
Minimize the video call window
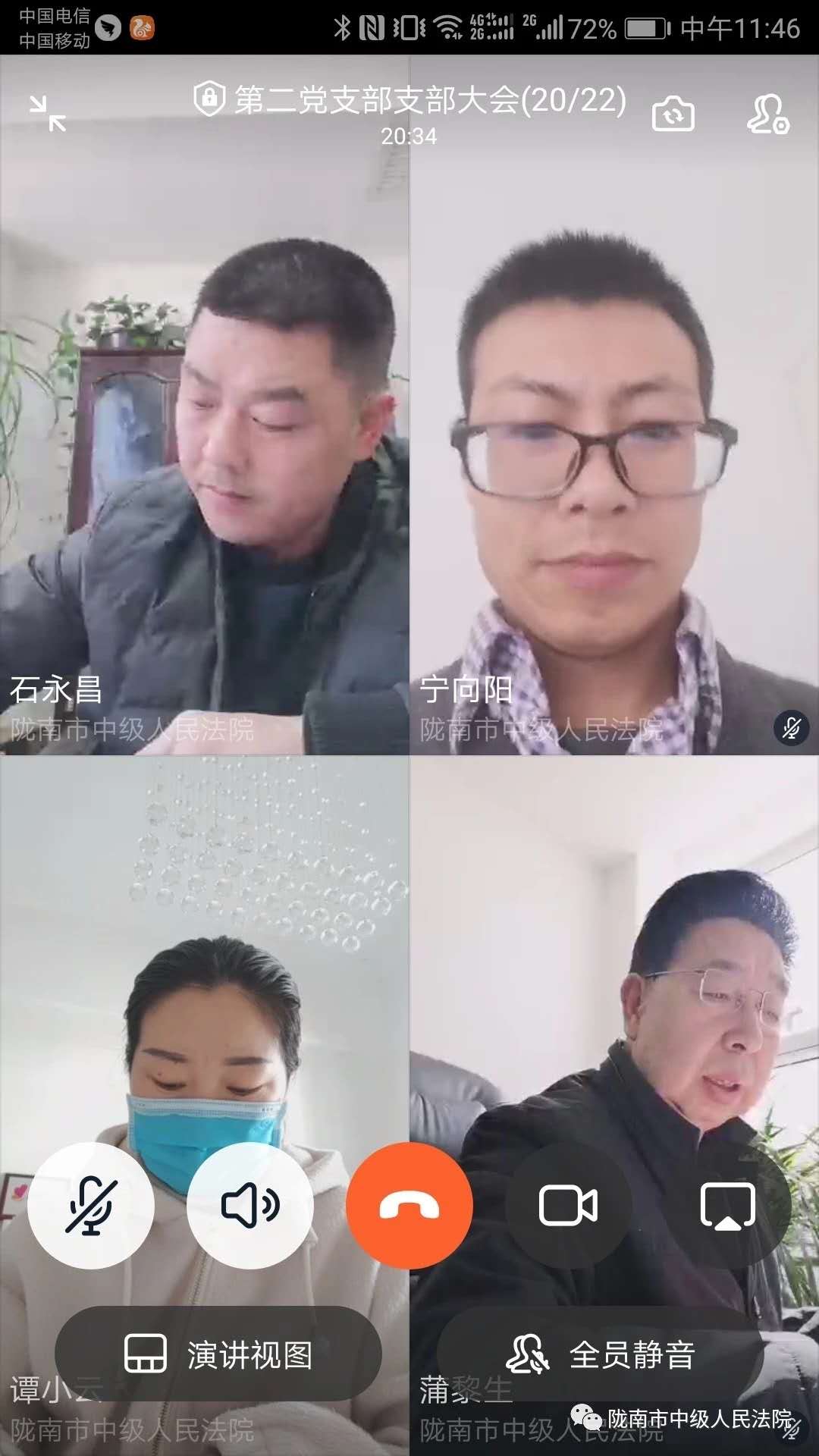click(x=48, y=114)
